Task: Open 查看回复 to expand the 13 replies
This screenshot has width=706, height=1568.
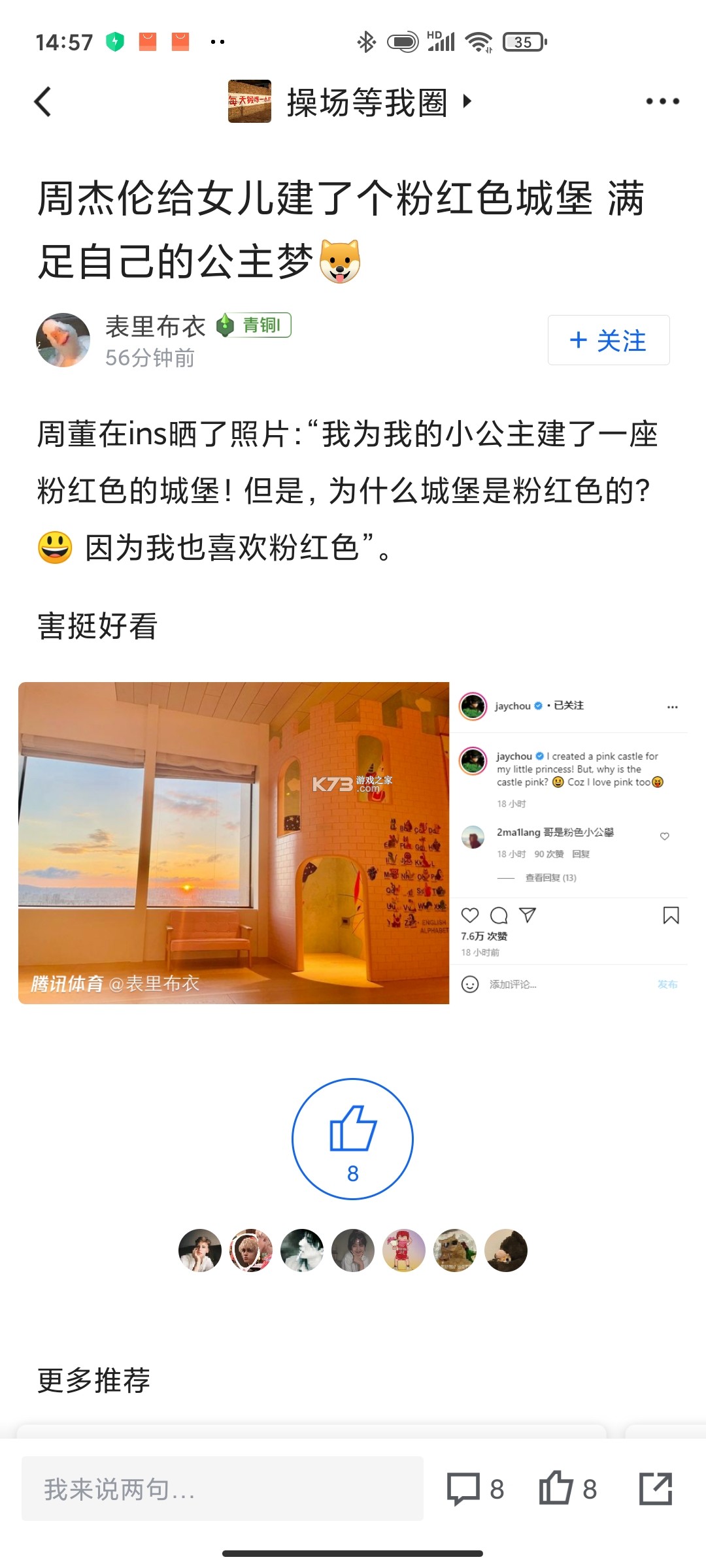Action: pos(550,878)
